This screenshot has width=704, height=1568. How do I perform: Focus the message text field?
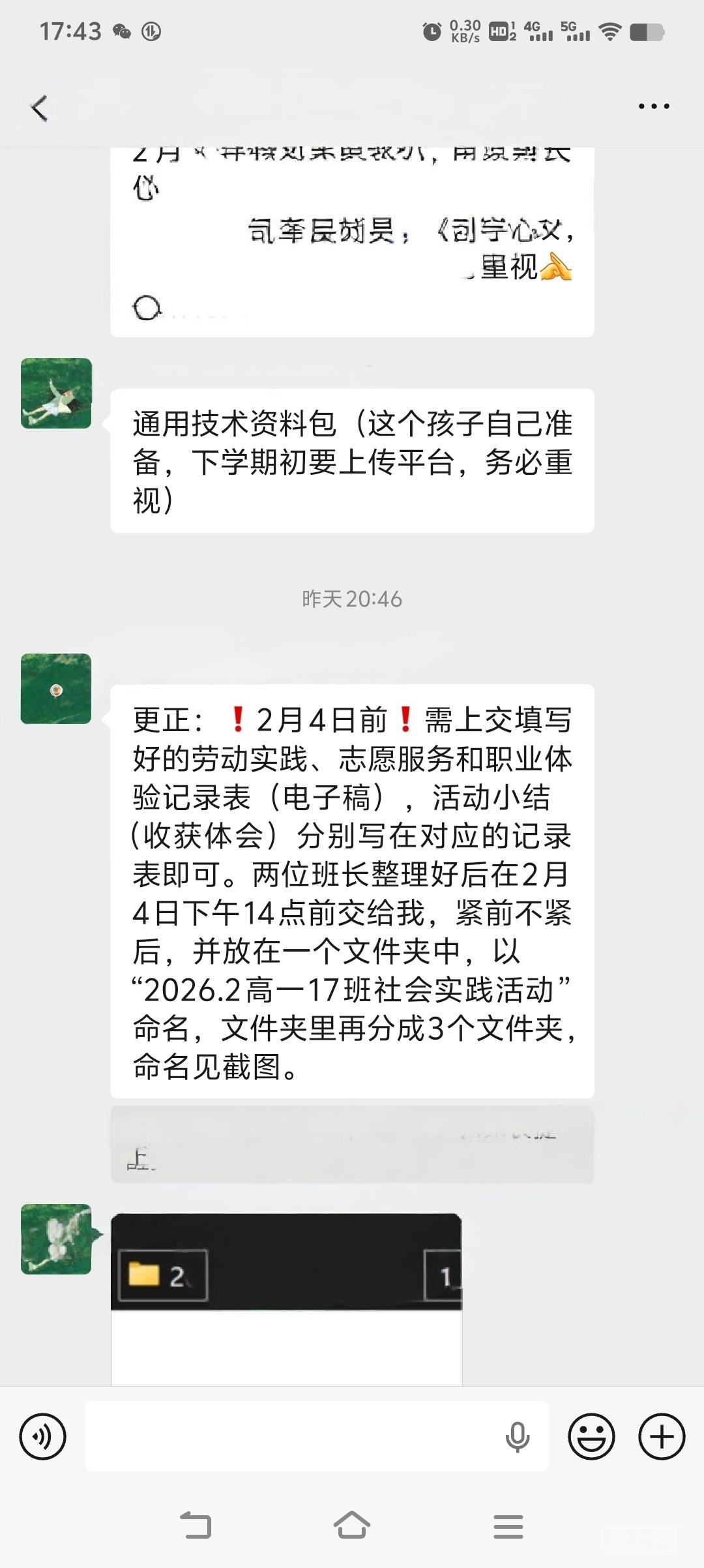pos(293,1436)
